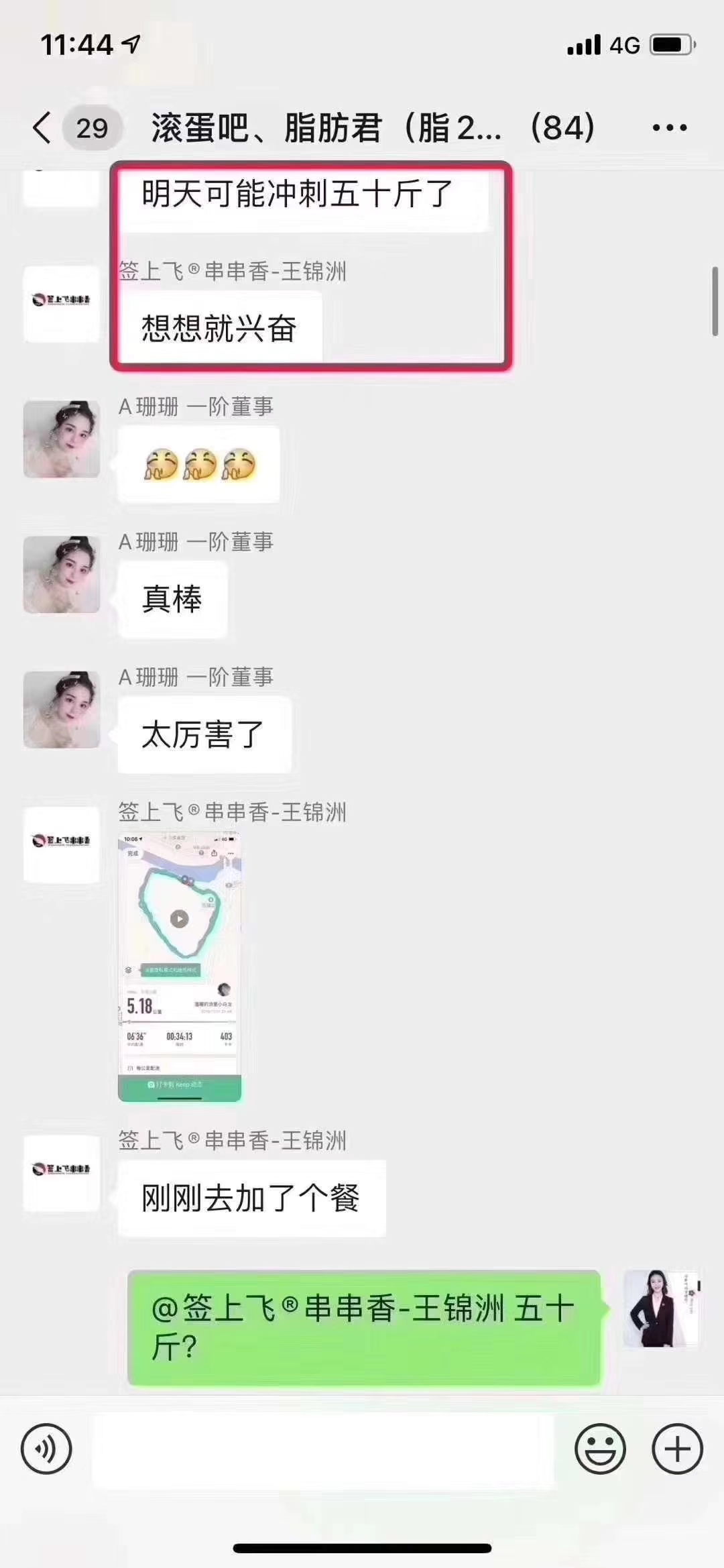This screenshot has height=1568, width=724.
Task: Open the shared running map image
Action: [x=179, y=966]
